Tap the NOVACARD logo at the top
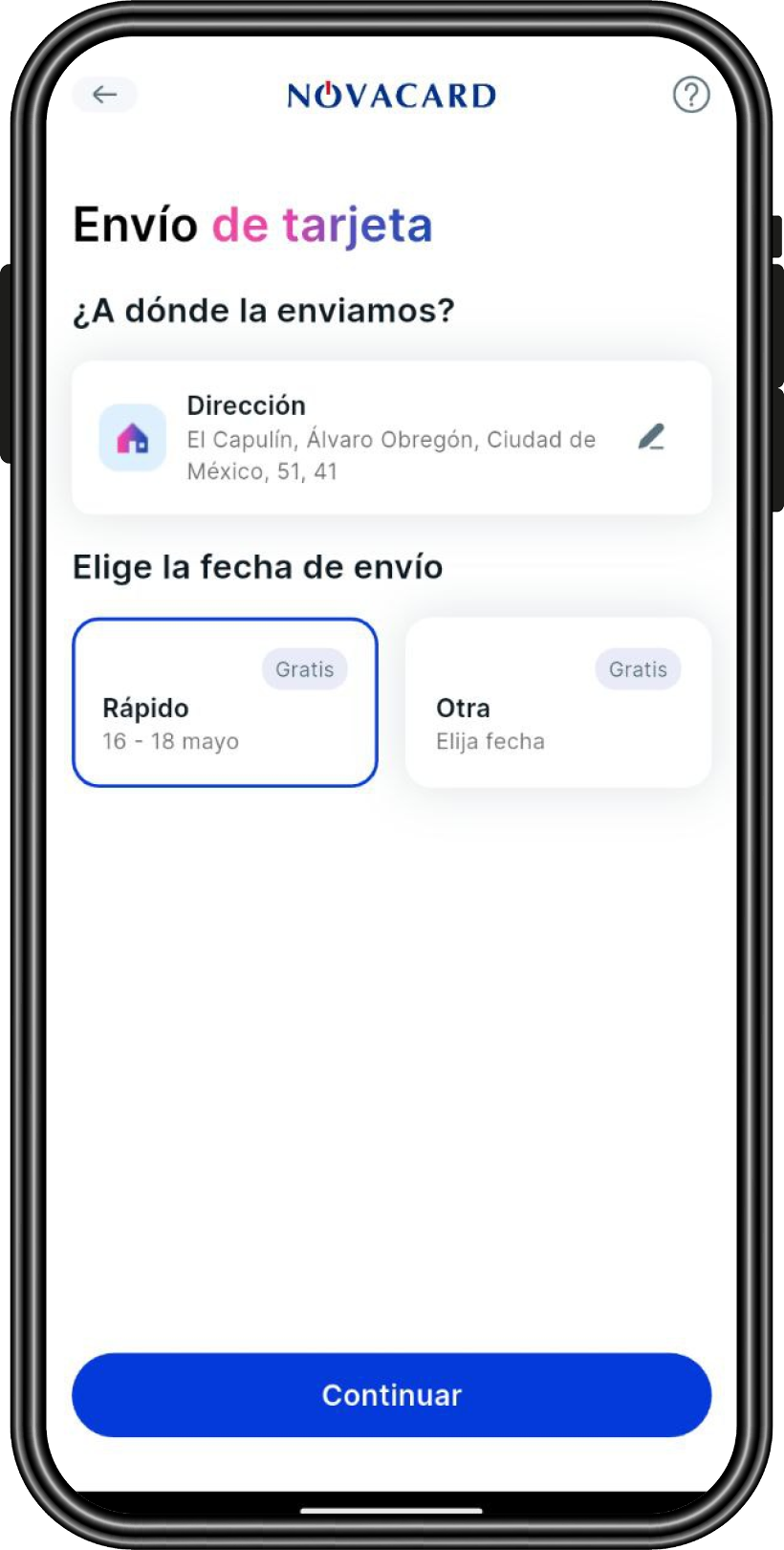The image size is (784, 1550). [x=392, y=95]
